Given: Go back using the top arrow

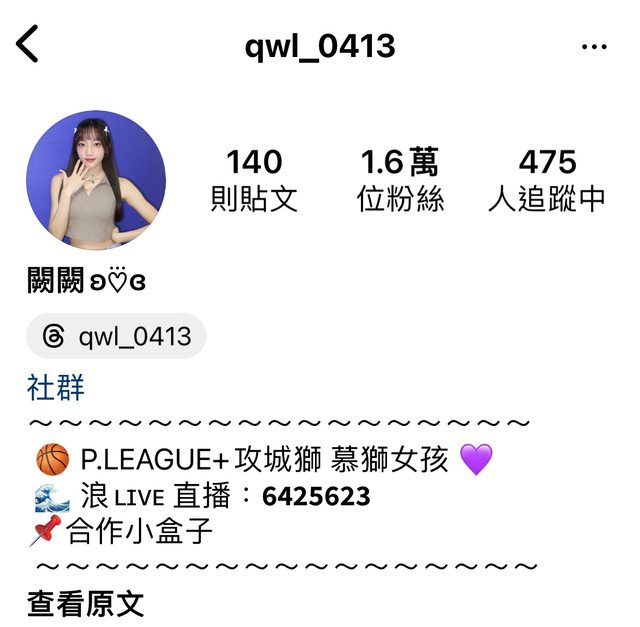Looking at the screenshot, I should click(x=28, y=45).
